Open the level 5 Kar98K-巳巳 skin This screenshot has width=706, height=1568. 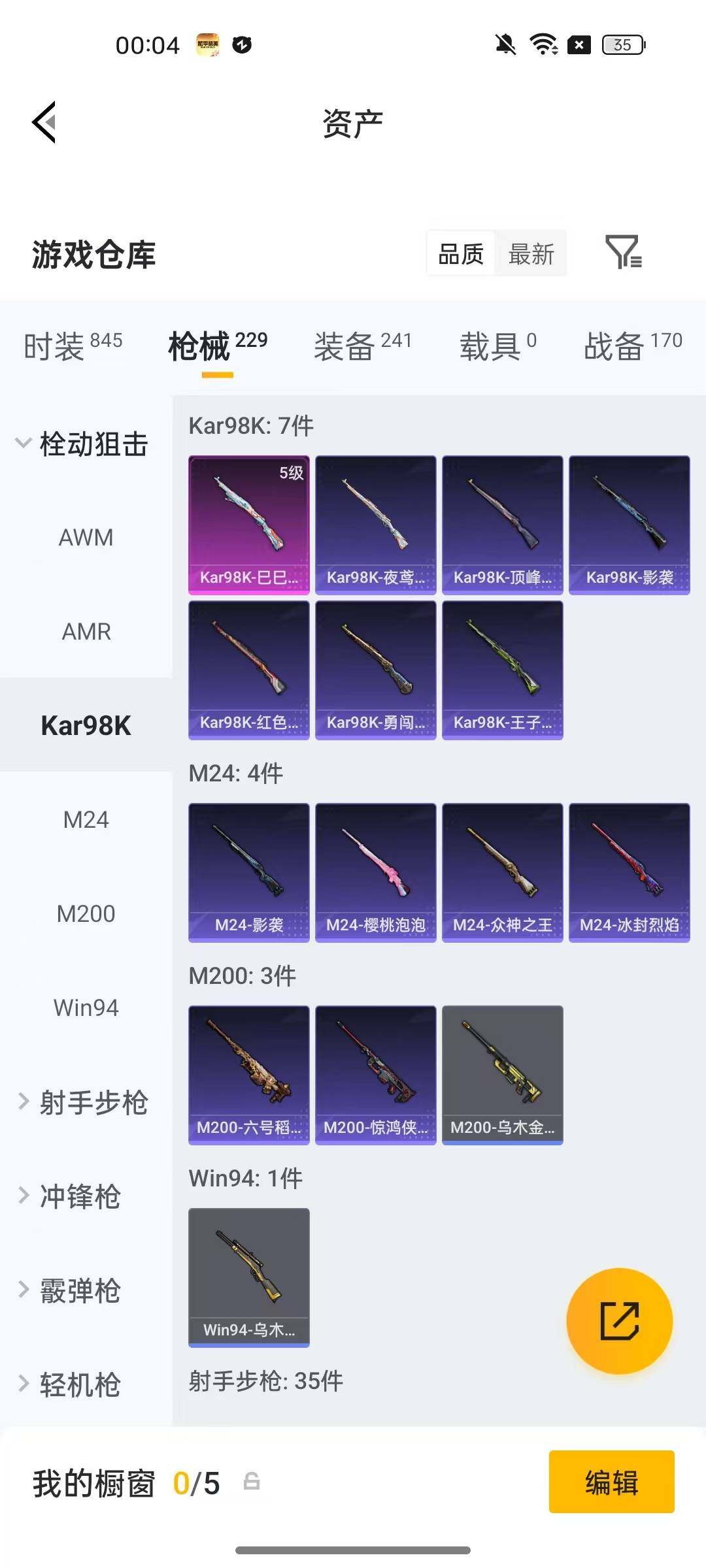[249, 525]
